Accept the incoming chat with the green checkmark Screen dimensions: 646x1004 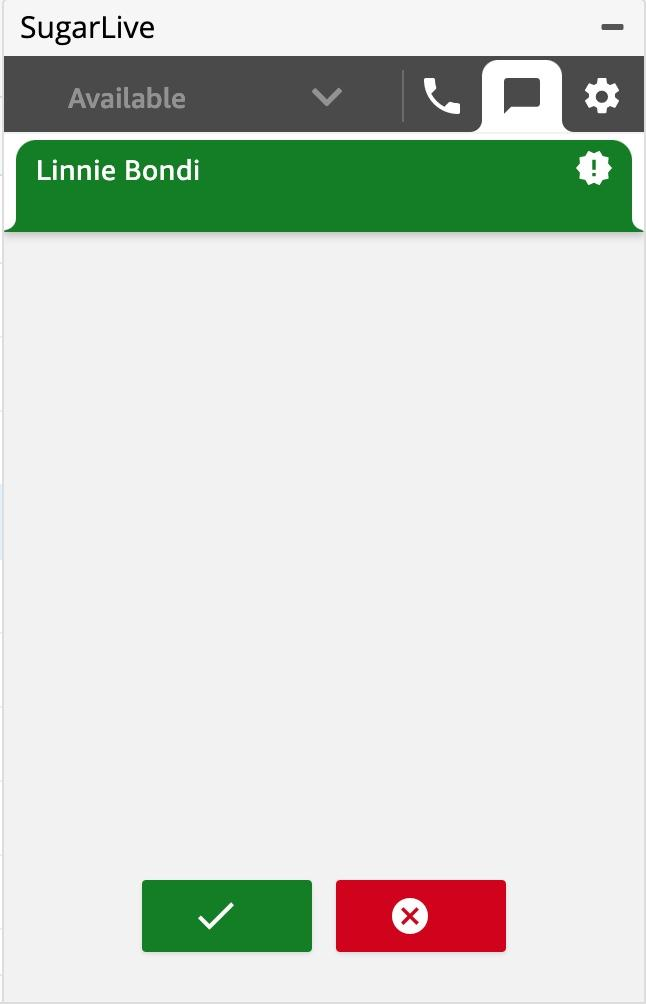click(x=227, y=915)
